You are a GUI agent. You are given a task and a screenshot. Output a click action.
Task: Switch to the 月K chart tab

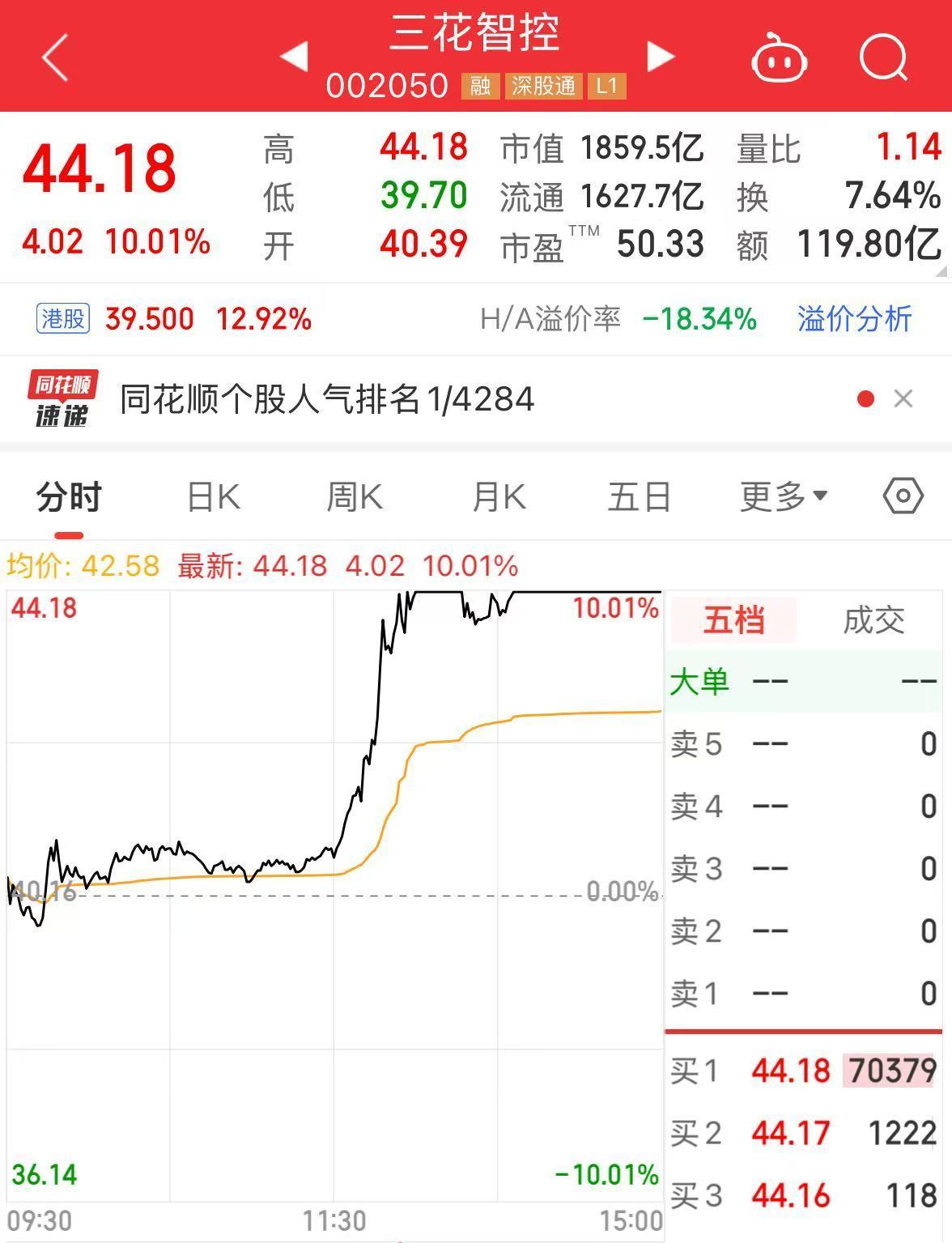(499, 496)
